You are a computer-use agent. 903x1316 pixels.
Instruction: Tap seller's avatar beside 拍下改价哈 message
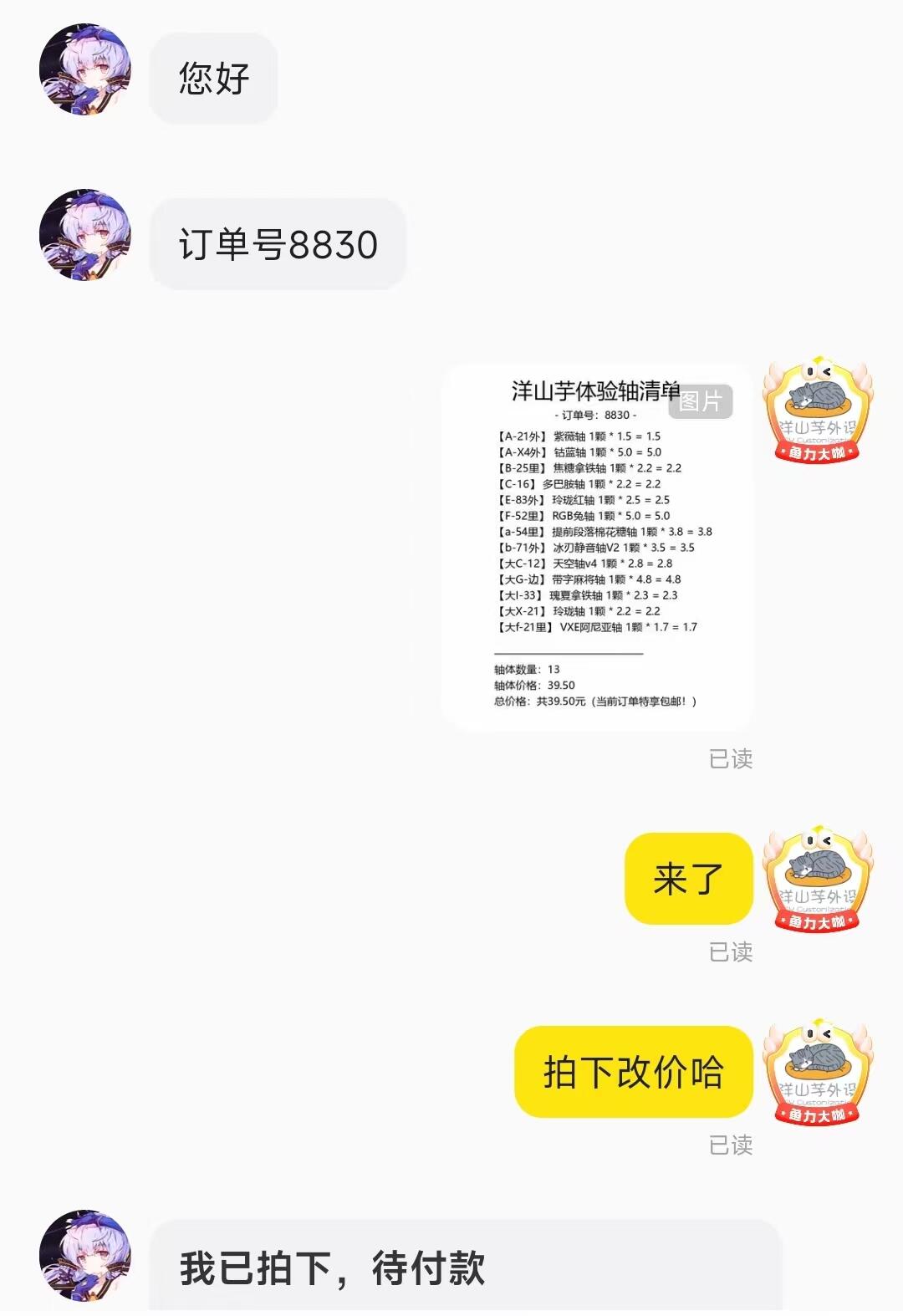coord(817,1072)
